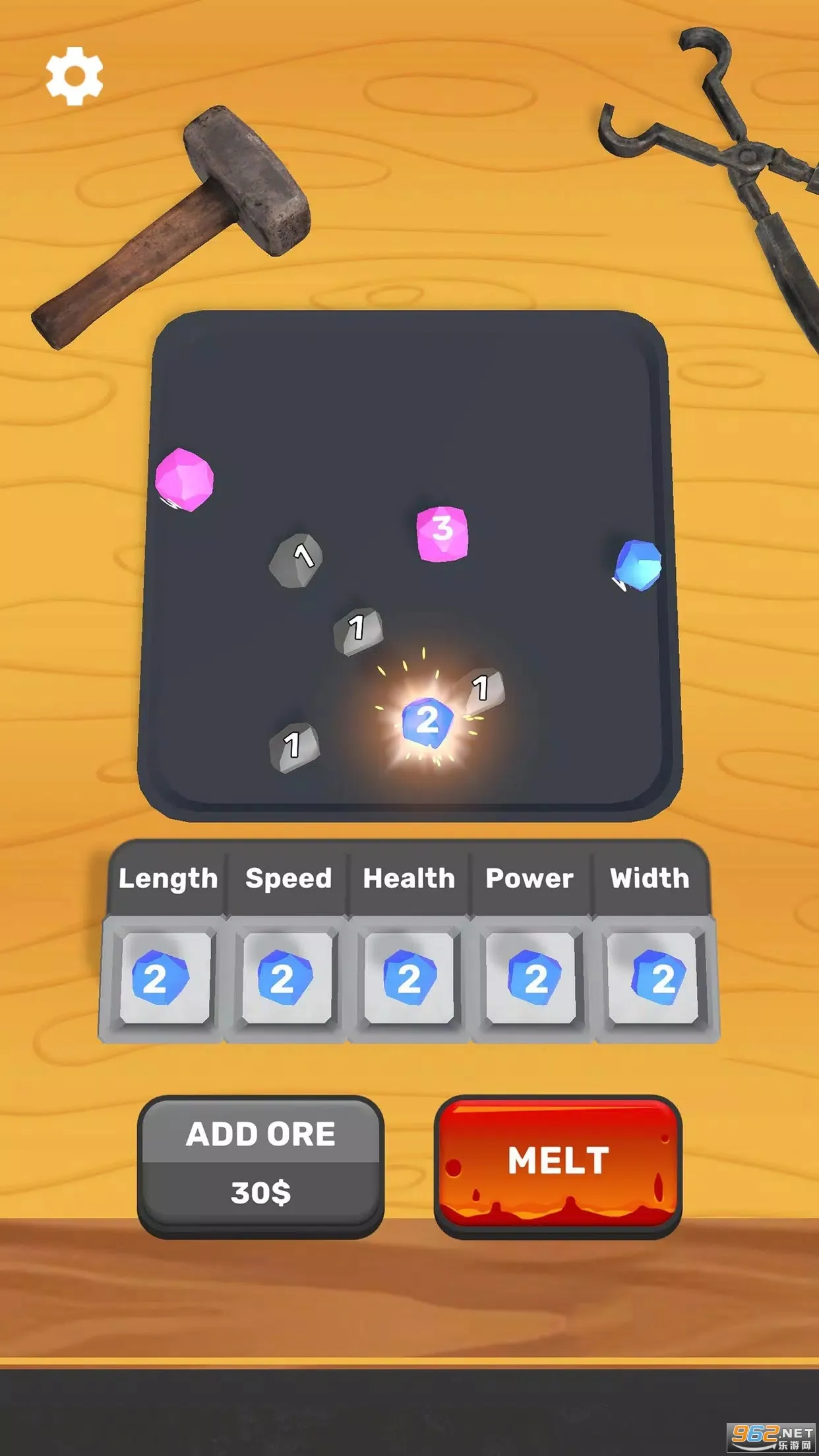
Task: Select the Speed ore slot
Action: point(286,978)
